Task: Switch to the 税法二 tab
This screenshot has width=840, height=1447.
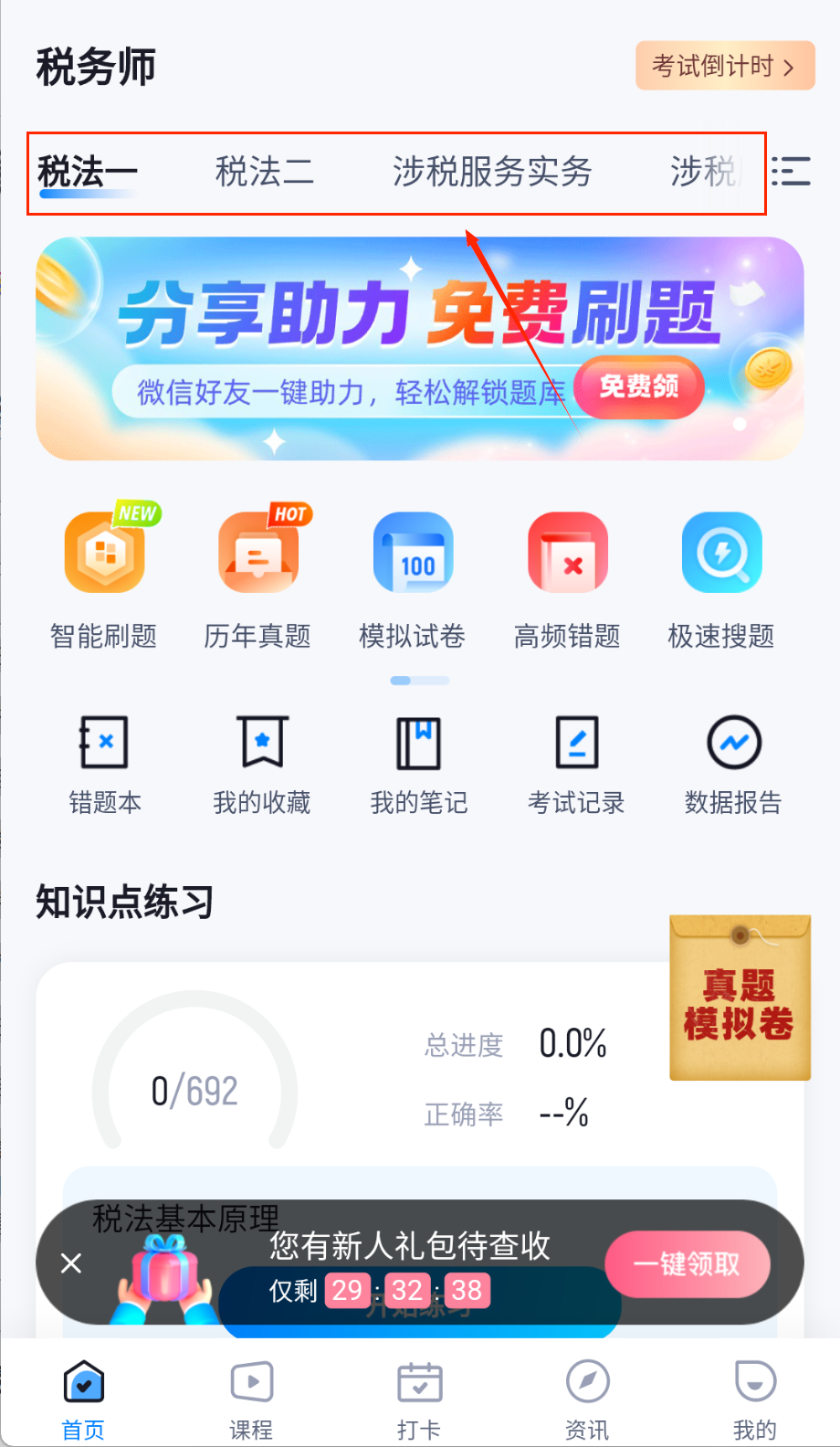Action: click(264, 172)
